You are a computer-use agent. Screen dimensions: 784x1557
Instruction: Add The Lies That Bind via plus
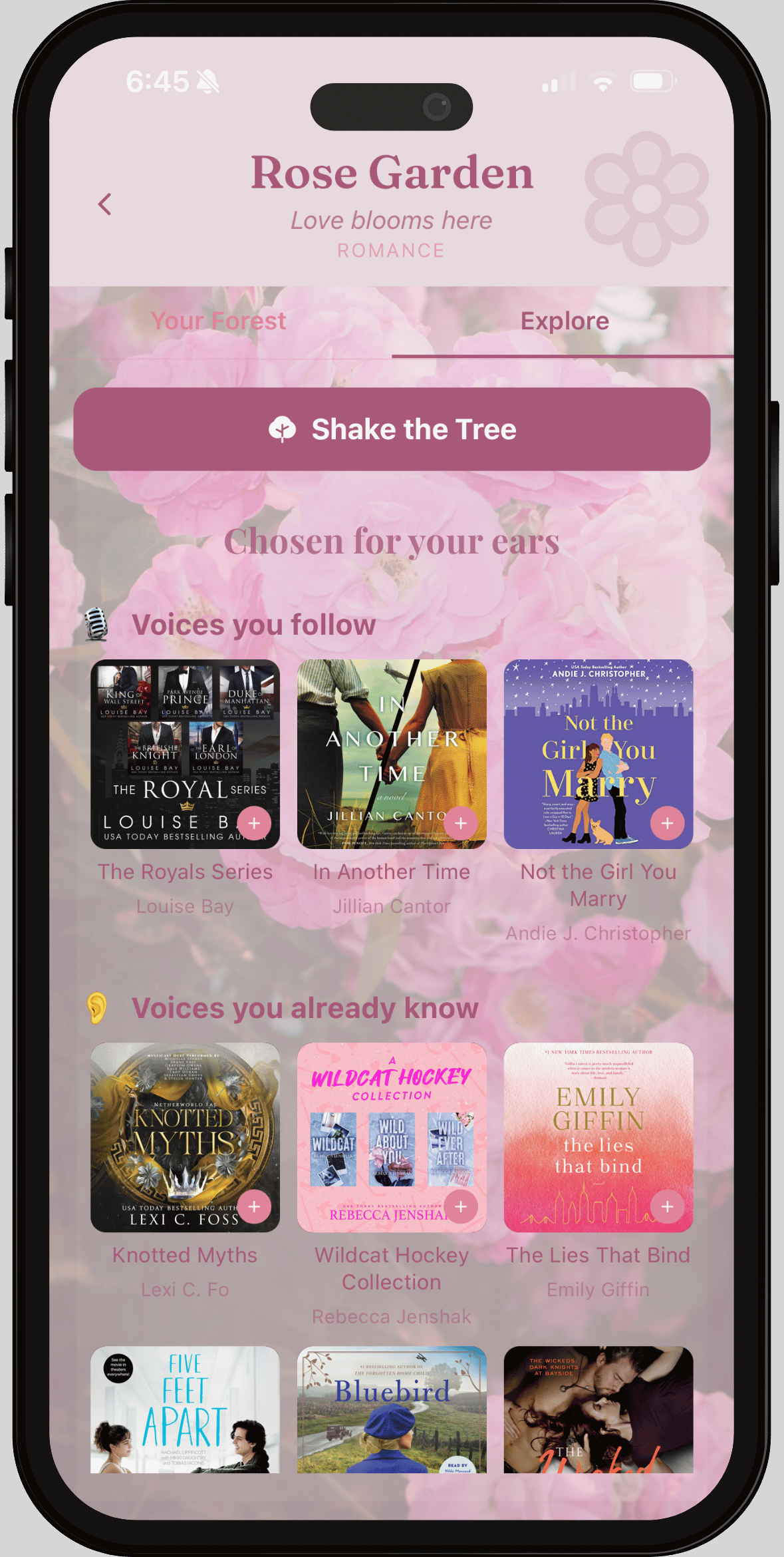pos(668,1206)
